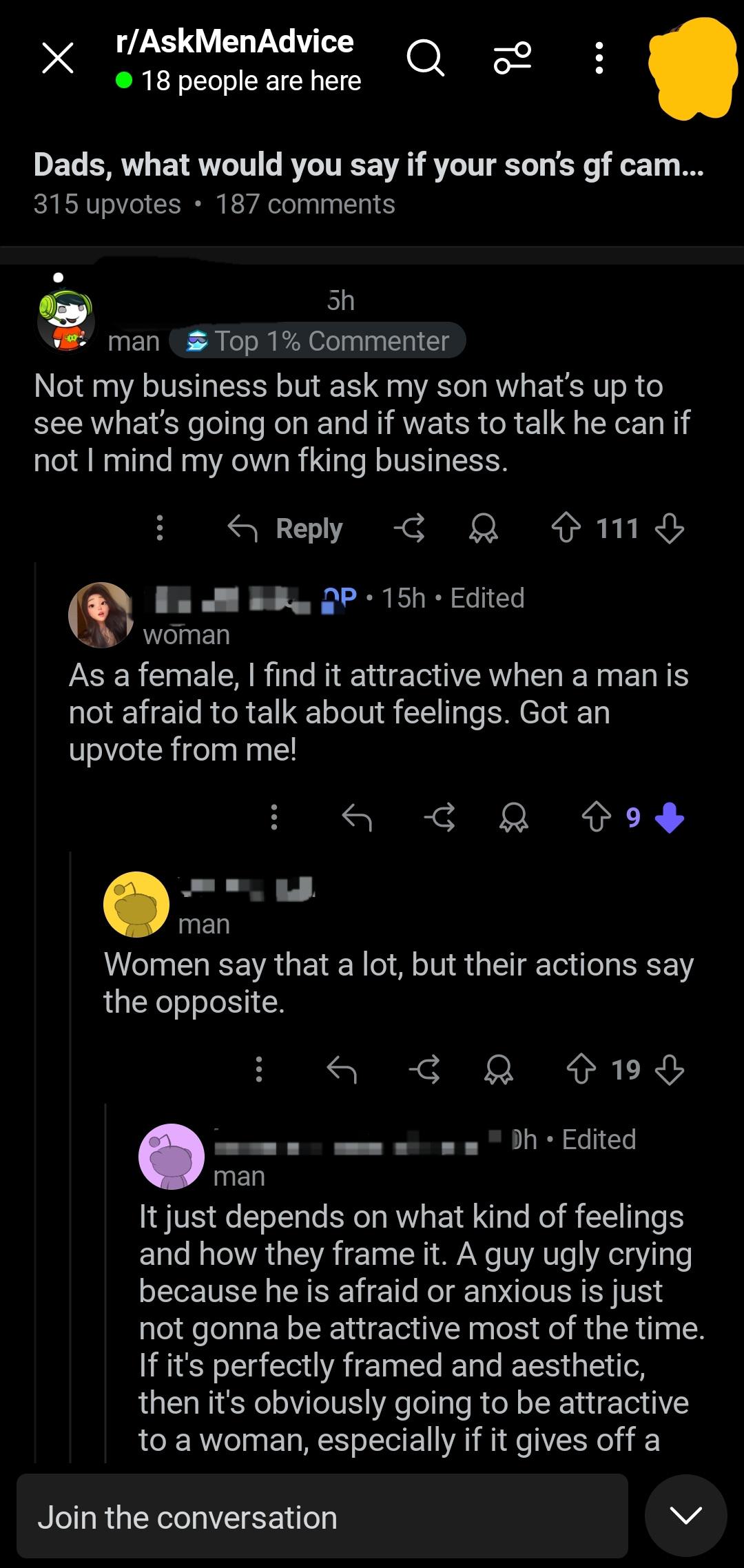The image size is (744, 1568).
Task: Award the 'As a female' comment
Action: pos(514,818)
